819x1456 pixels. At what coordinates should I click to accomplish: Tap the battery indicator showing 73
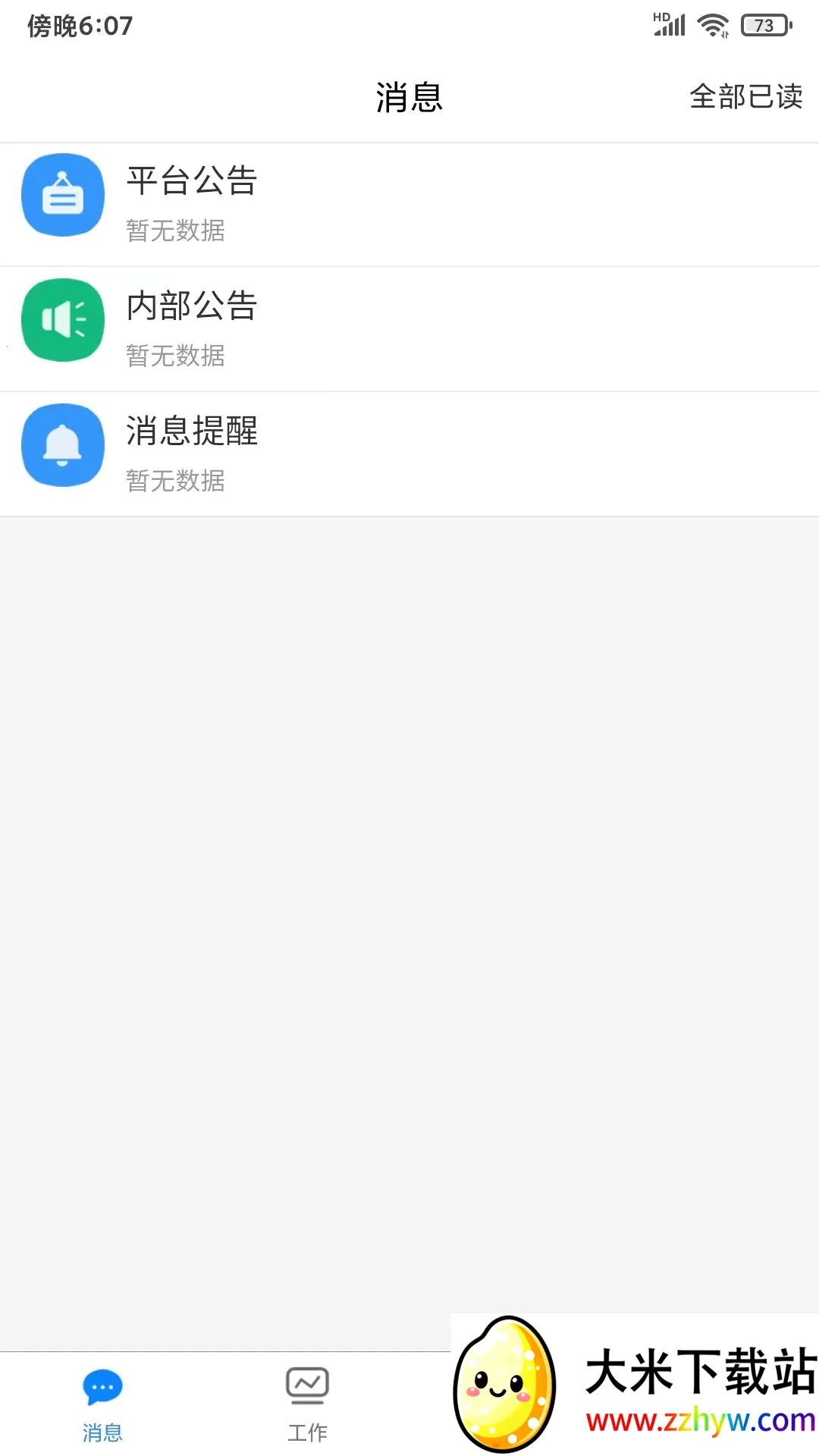[766, 24]
